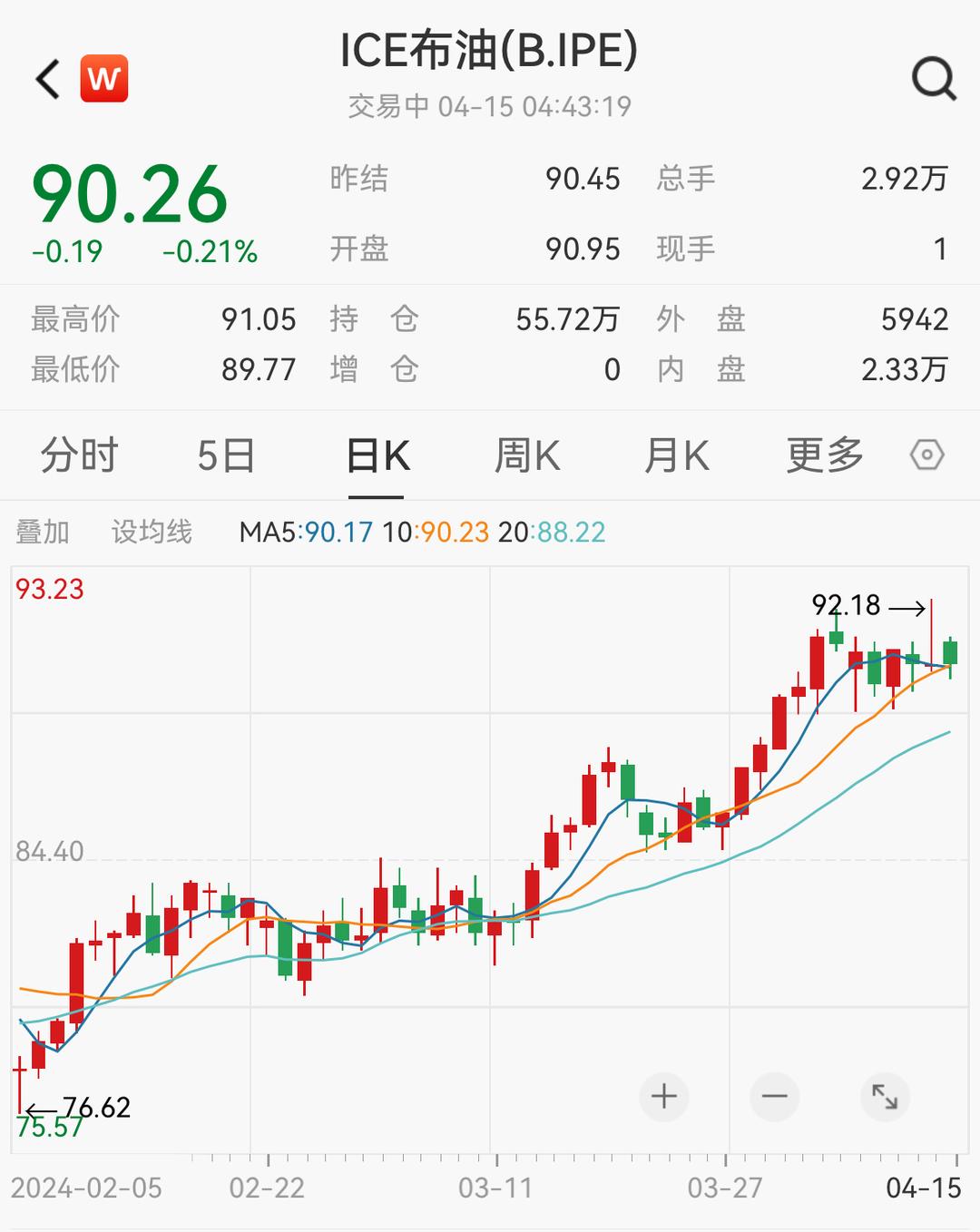Screen dimensions: 980x1232
Task: Zoom out using the minus icon
Action: (773, 1097)
